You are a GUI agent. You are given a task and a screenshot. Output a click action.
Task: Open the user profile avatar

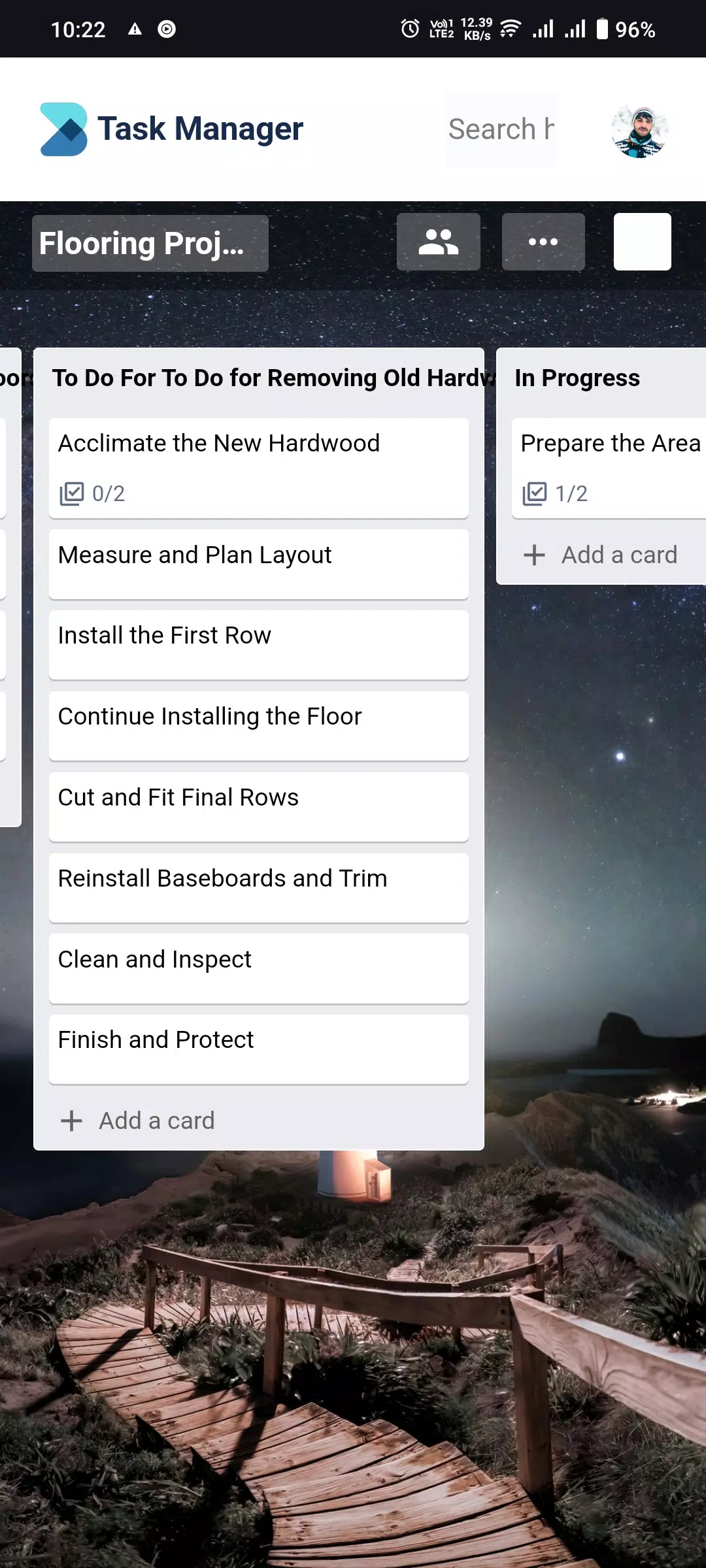tap(639, 131)
